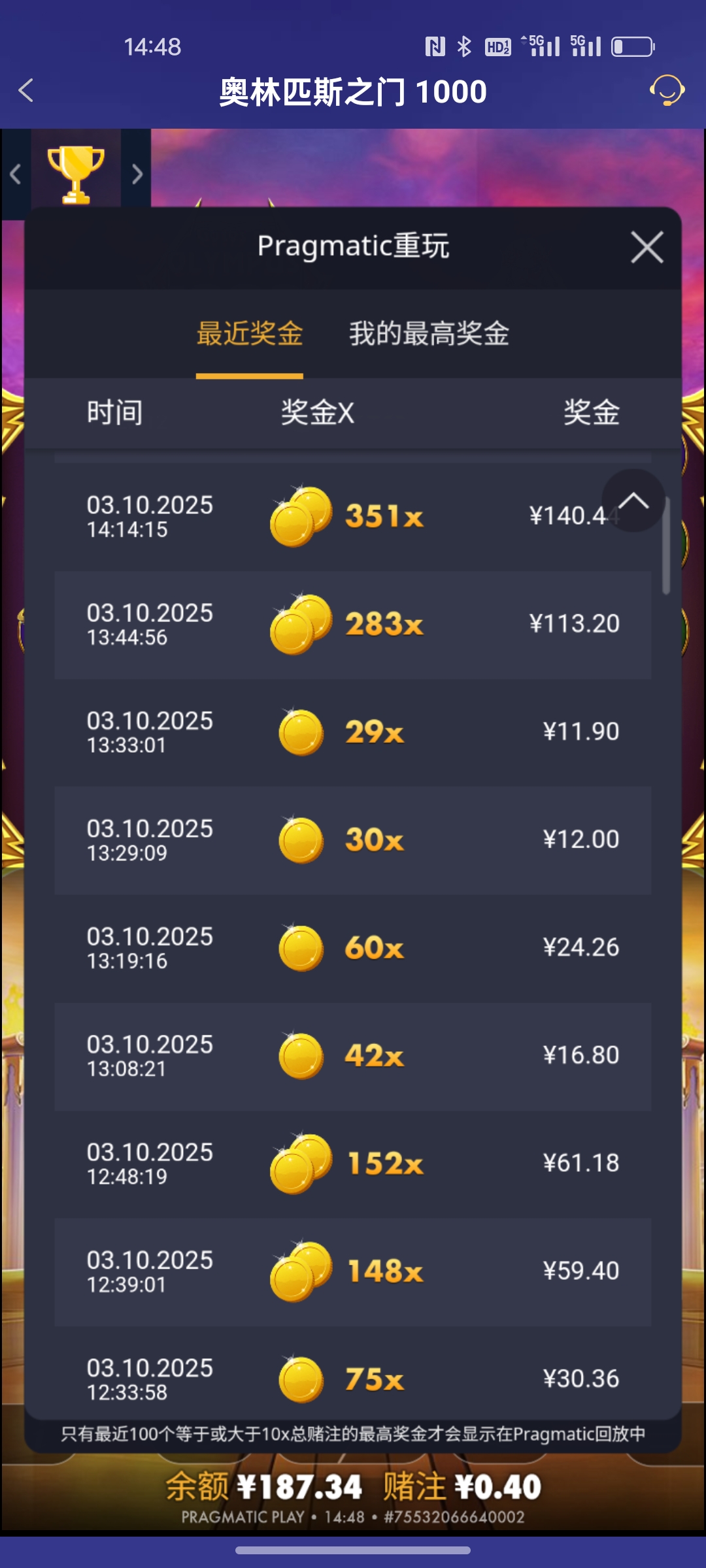Go back from the game page
The height and width of the screenshot is (1568, 706).
point(26,91)
